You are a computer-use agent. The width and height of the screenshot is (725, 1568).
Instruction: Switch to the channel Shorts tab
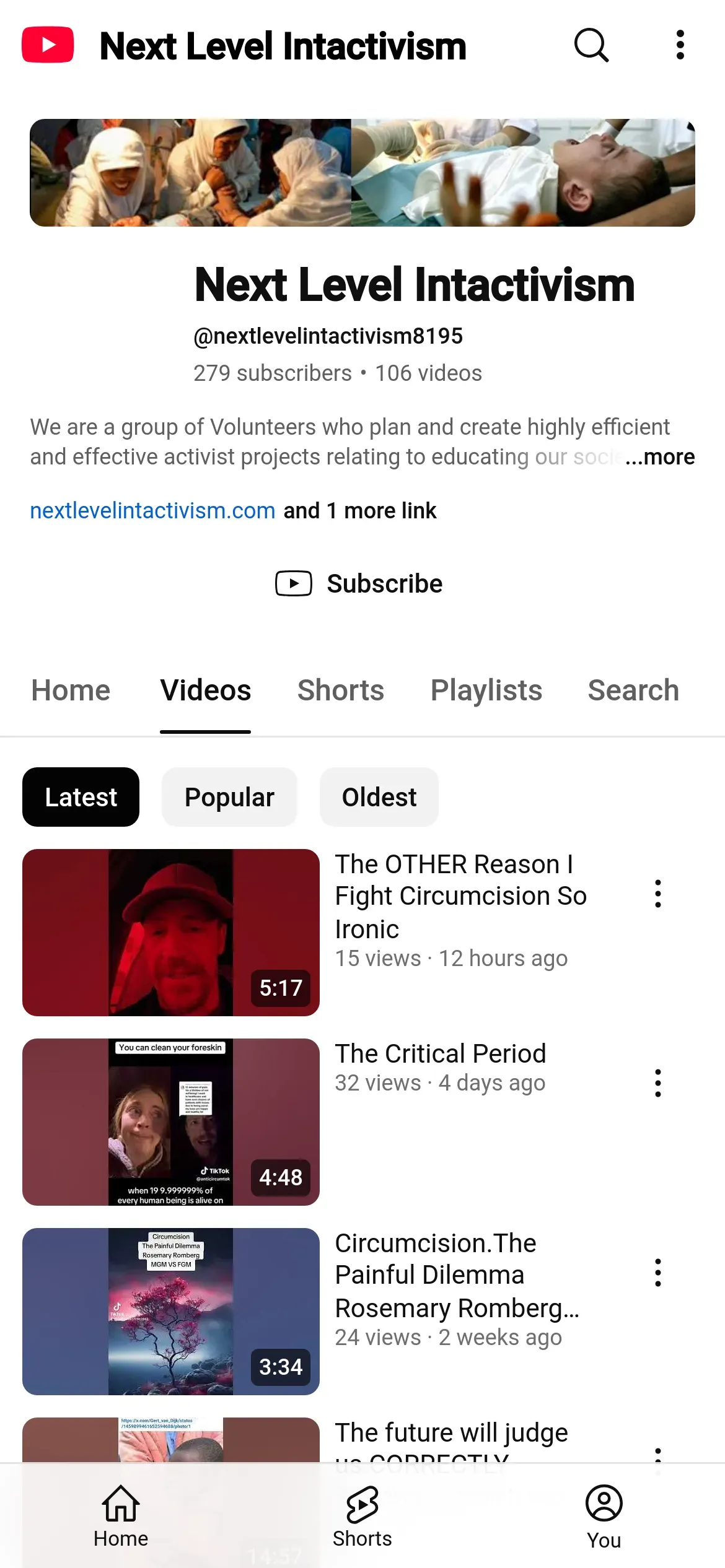pos(340,690)
